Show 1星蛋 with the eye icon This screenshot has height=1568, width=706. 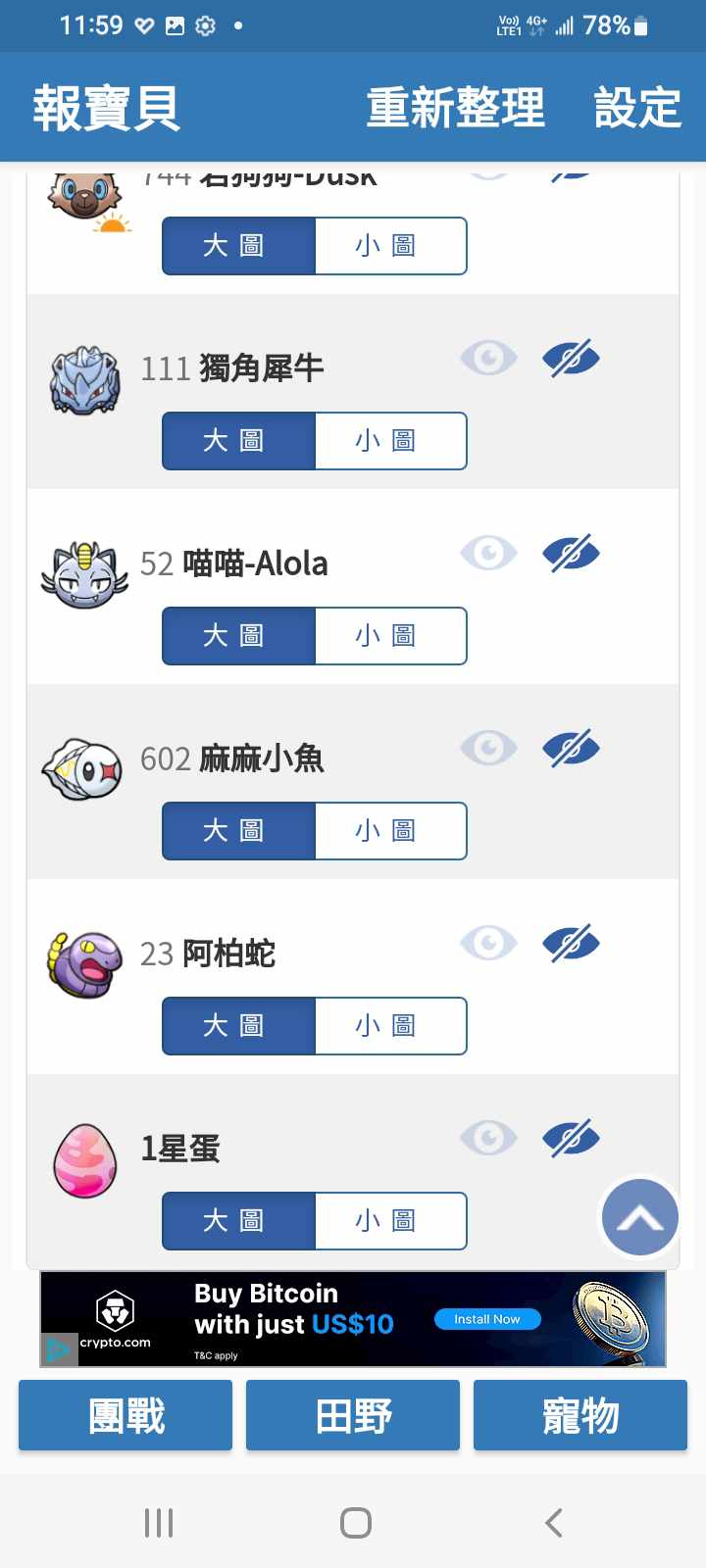pos(488,1139)
